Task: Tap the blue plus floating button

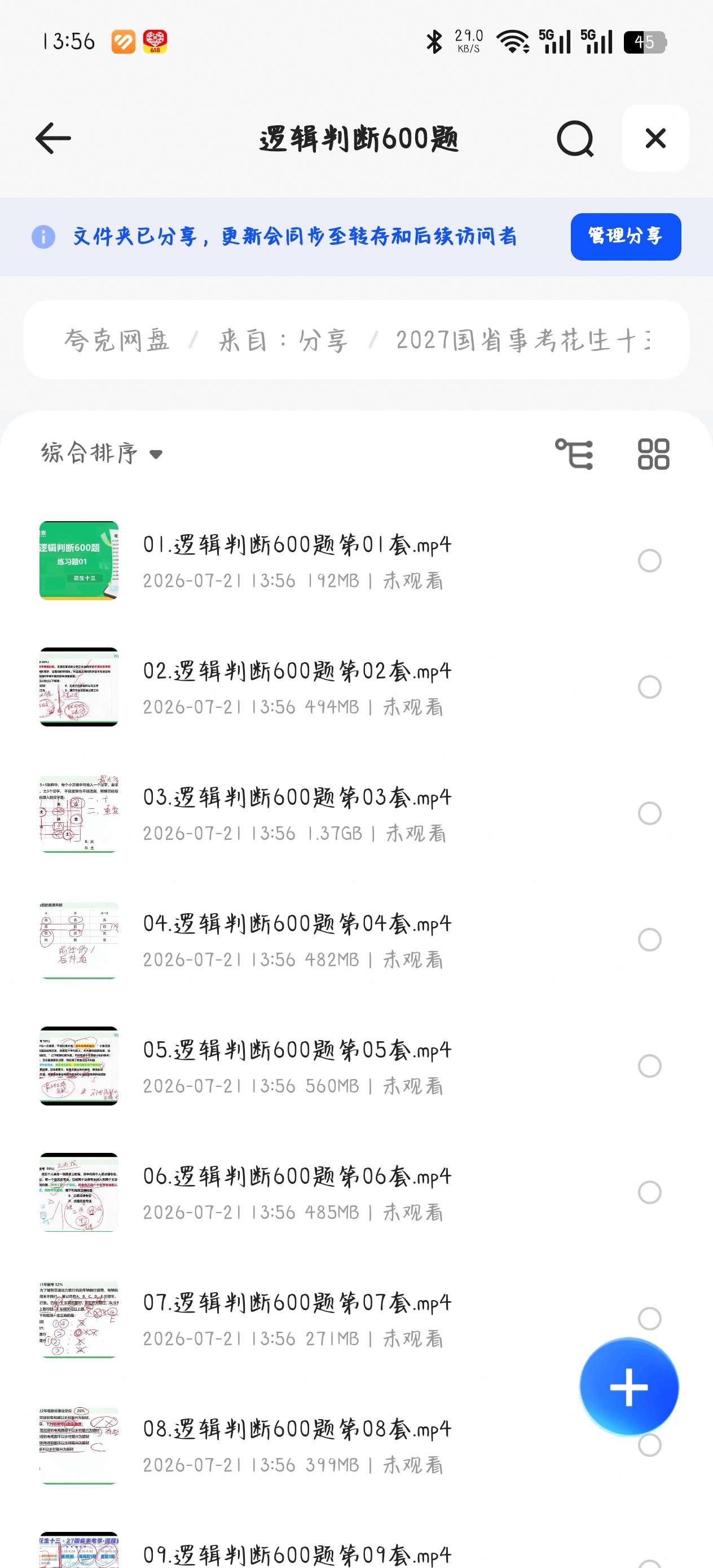Action: [x=628, y=1386]
